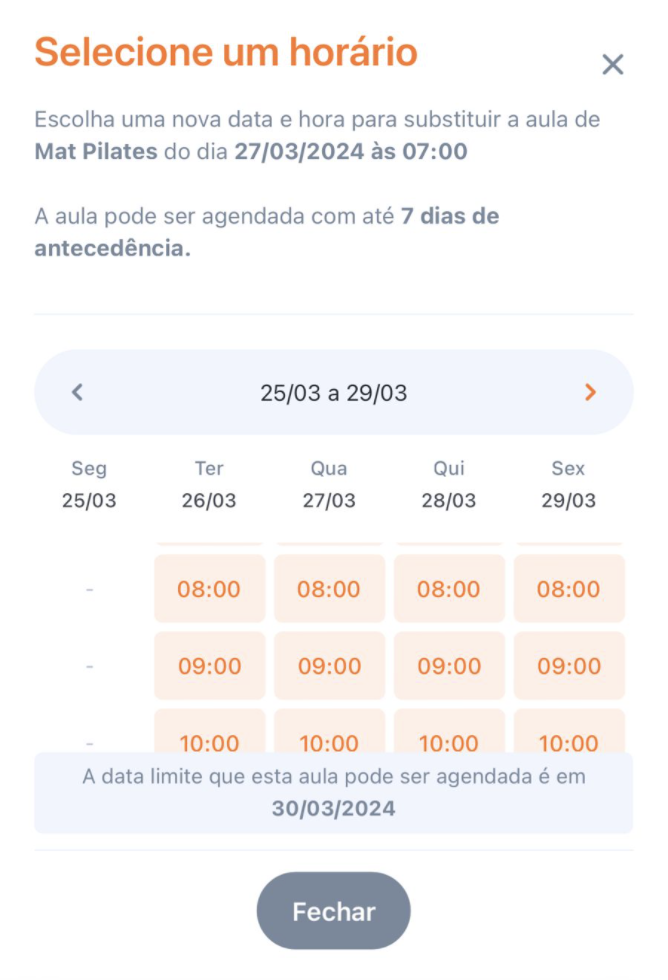Tap the Fechar button
The height and width of the screenshot is (980, 668).
point(333,911)
